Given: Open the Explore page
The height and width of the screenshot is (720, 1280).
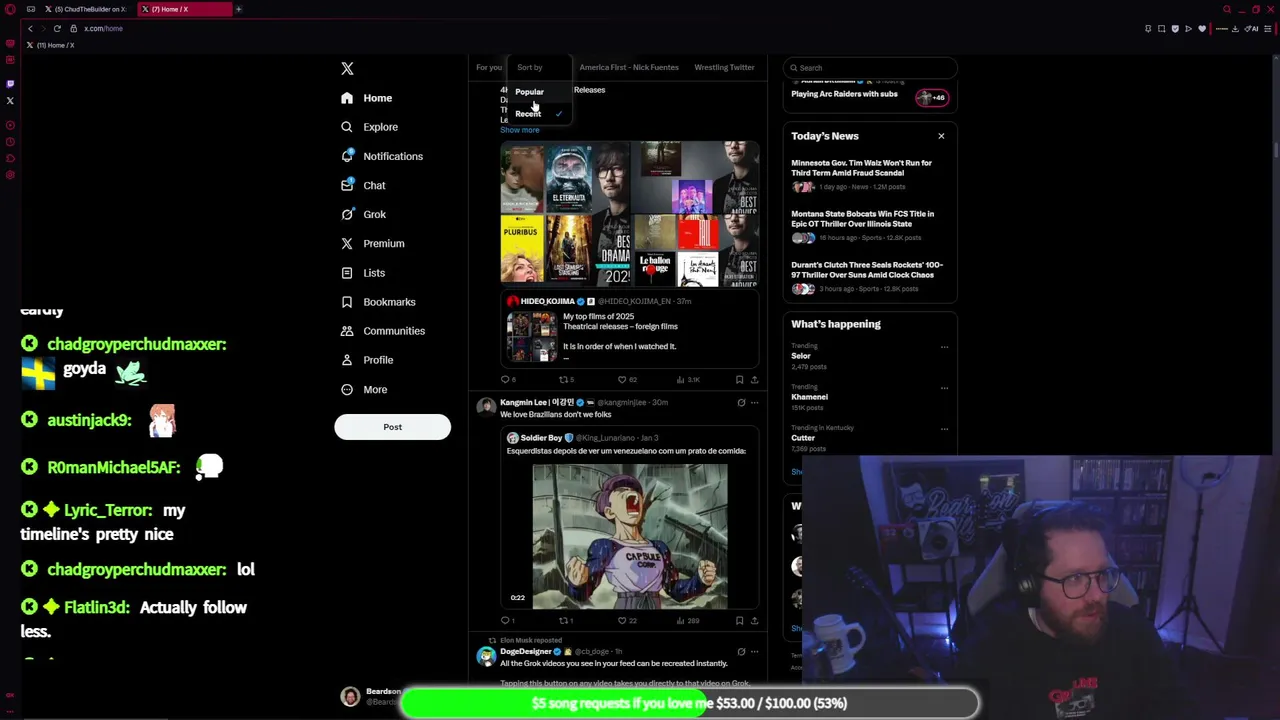Looking at the screenshot, I should 380,127.
